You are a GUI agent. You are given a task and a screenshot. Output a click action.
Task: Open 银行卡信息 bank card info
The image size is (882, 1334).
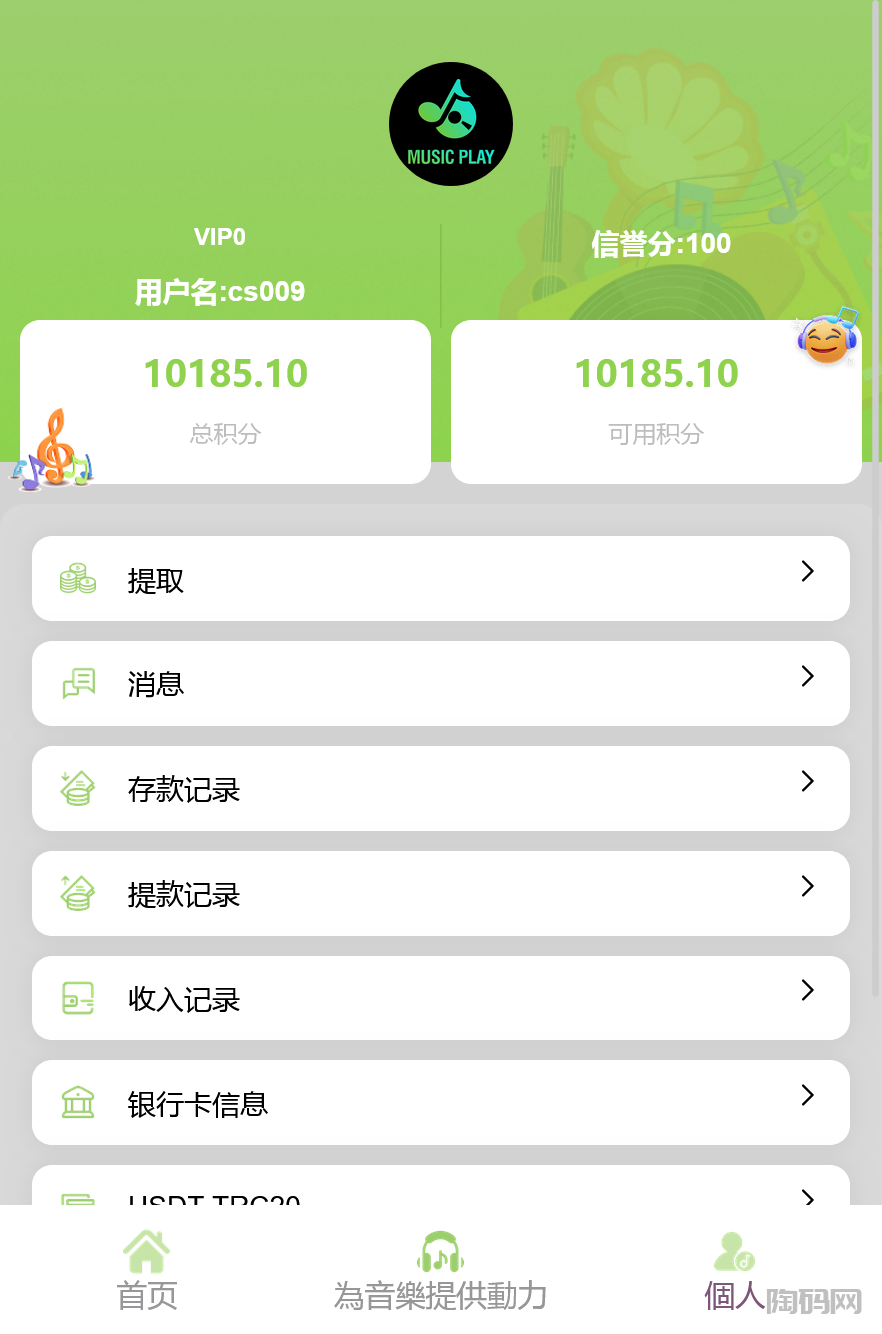(440, 1103)
